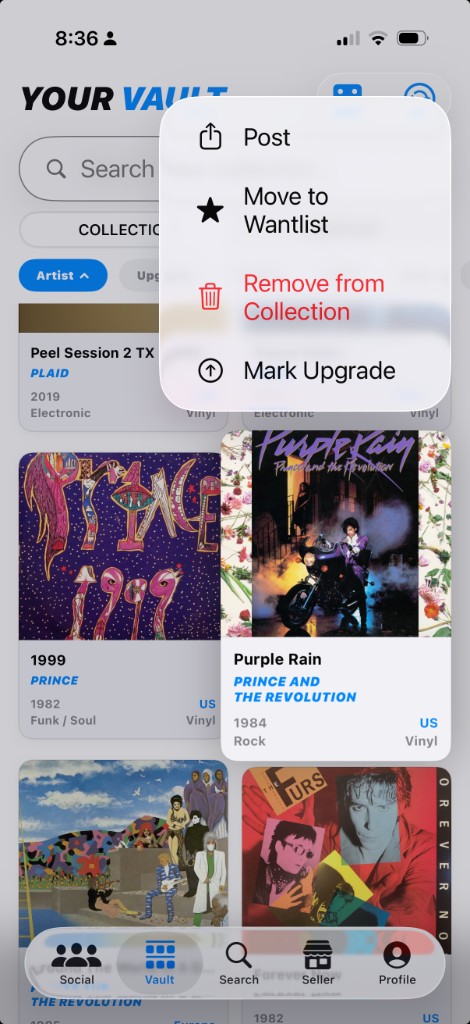Select Post from the context menu
Viewport: 470px width, 1024px height.
(x=305, y=137)
